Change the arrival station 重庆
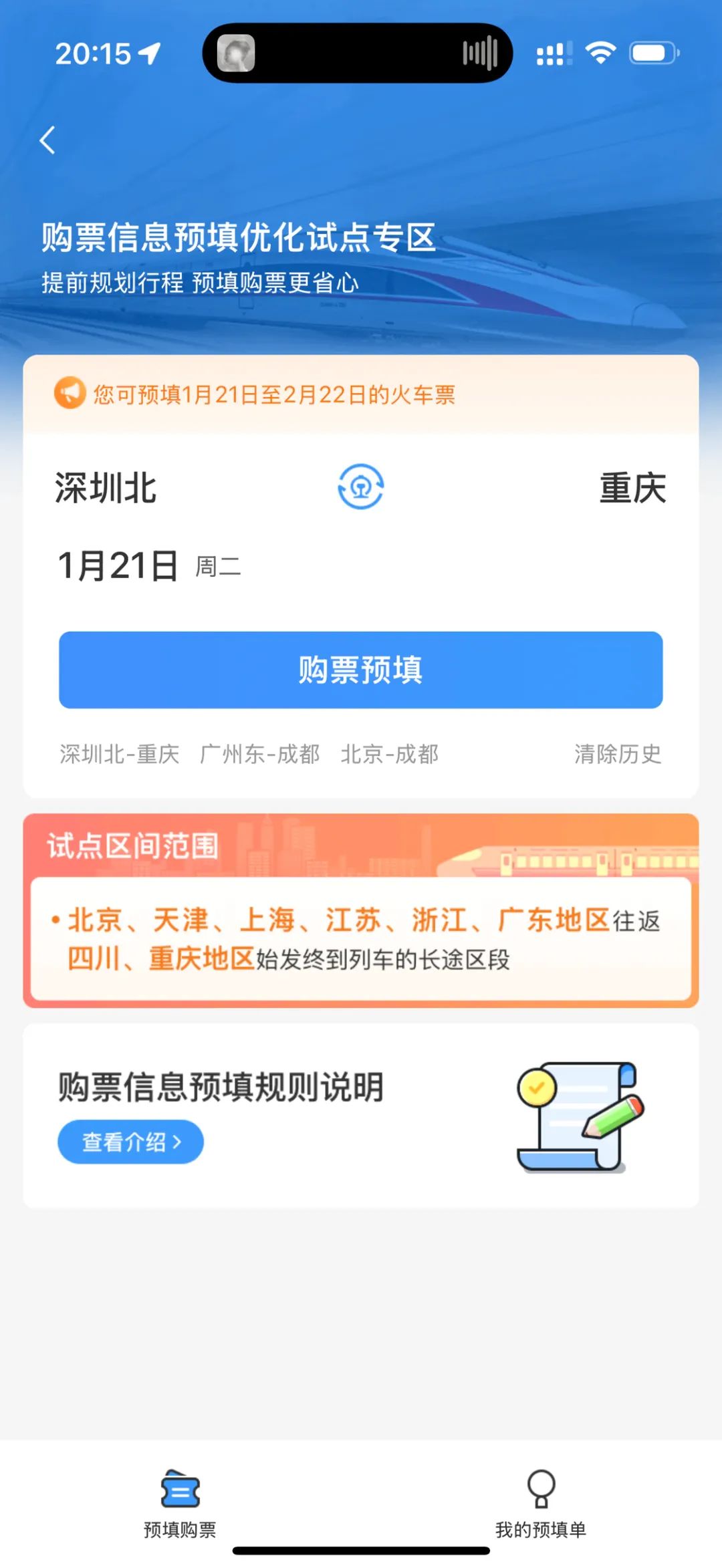722x1568 pixels. click(x=632, y=488)
